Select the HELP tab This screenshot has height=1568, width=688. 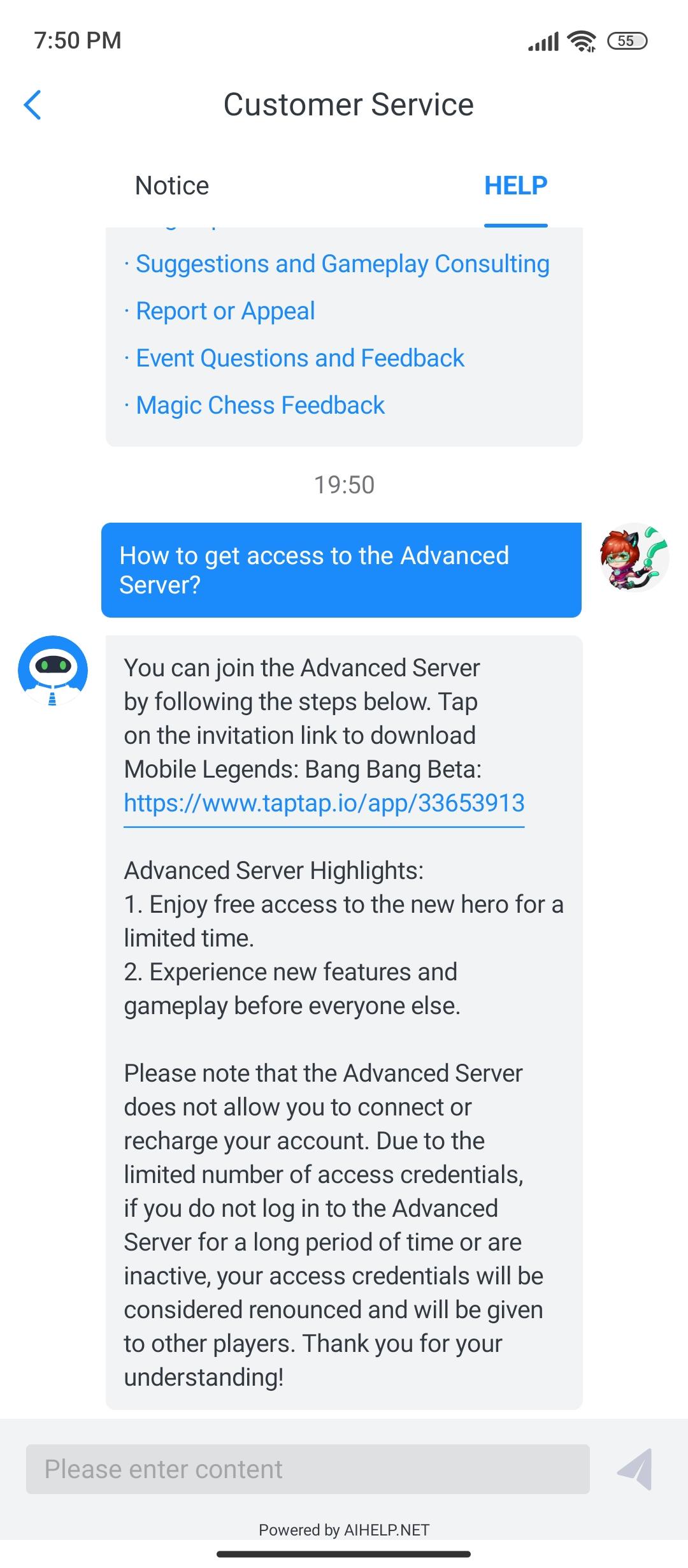515,185
